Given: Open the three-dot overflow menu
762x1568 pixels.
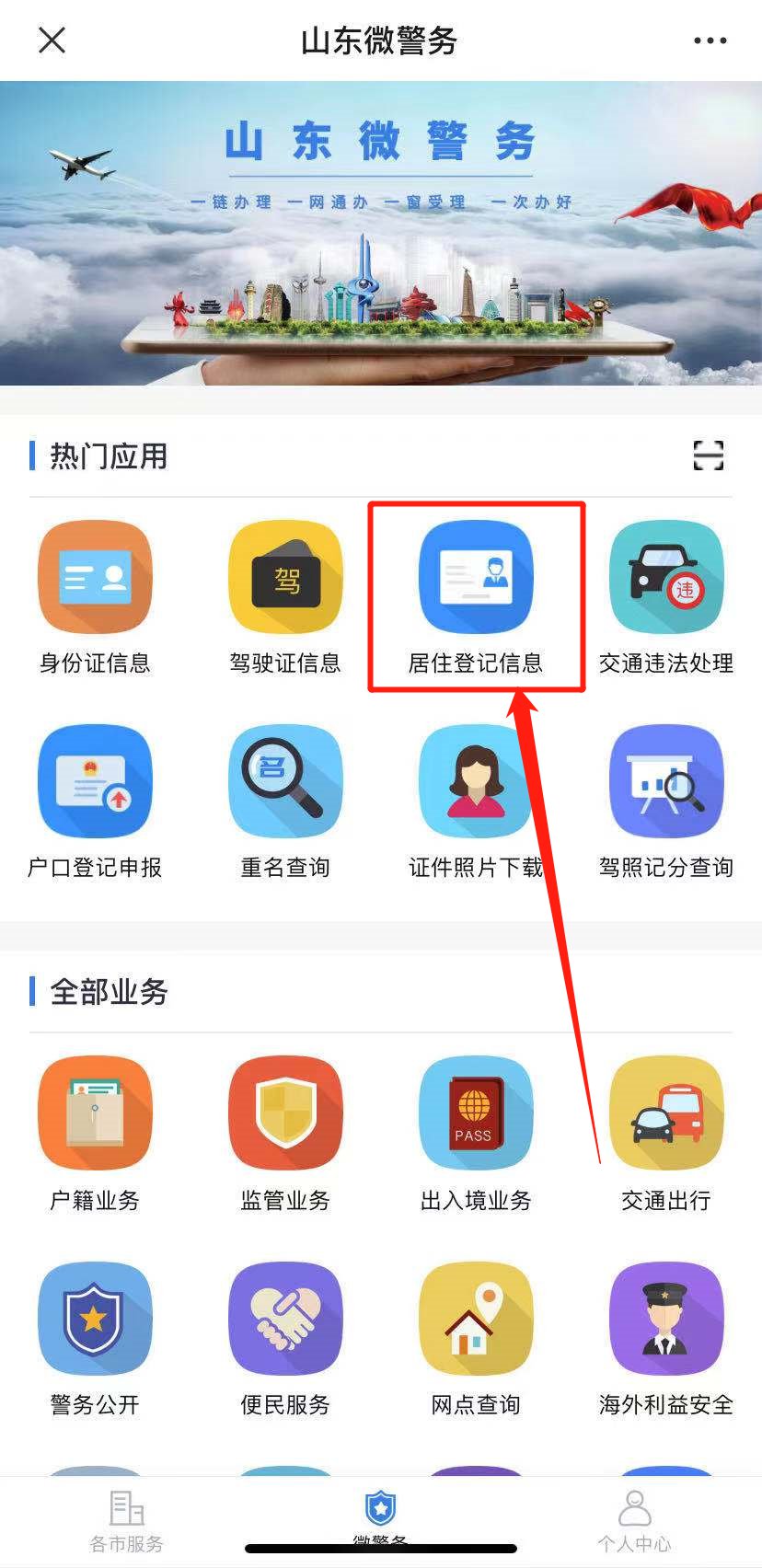Looking at the screenshot, I should (710, 40).
